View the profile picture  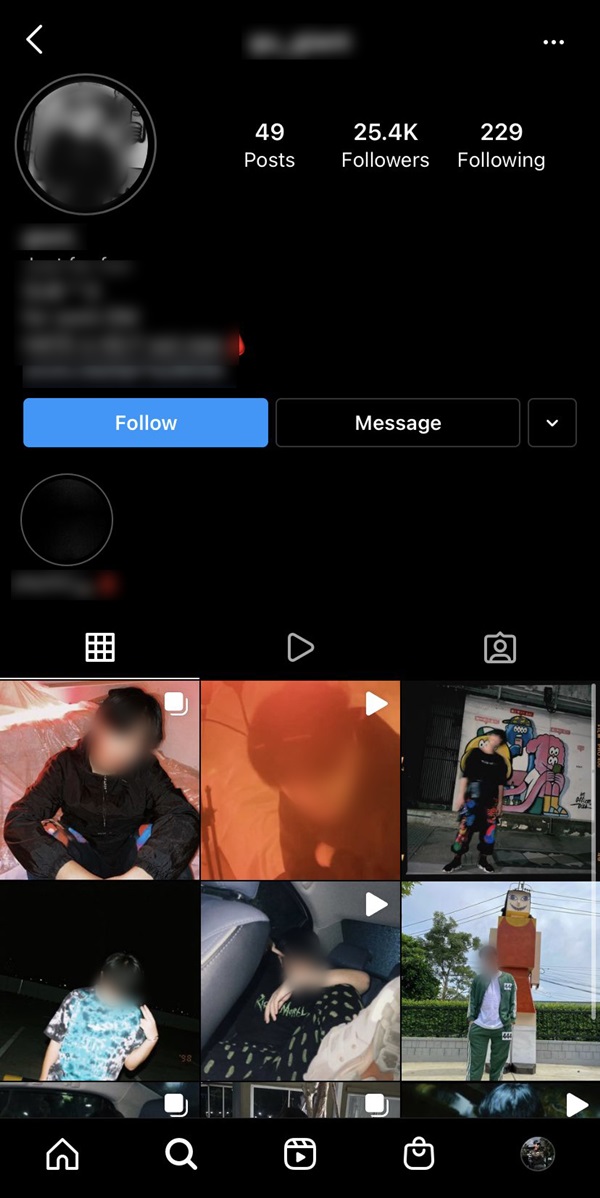pyautogui.click(x=86, y=145)
